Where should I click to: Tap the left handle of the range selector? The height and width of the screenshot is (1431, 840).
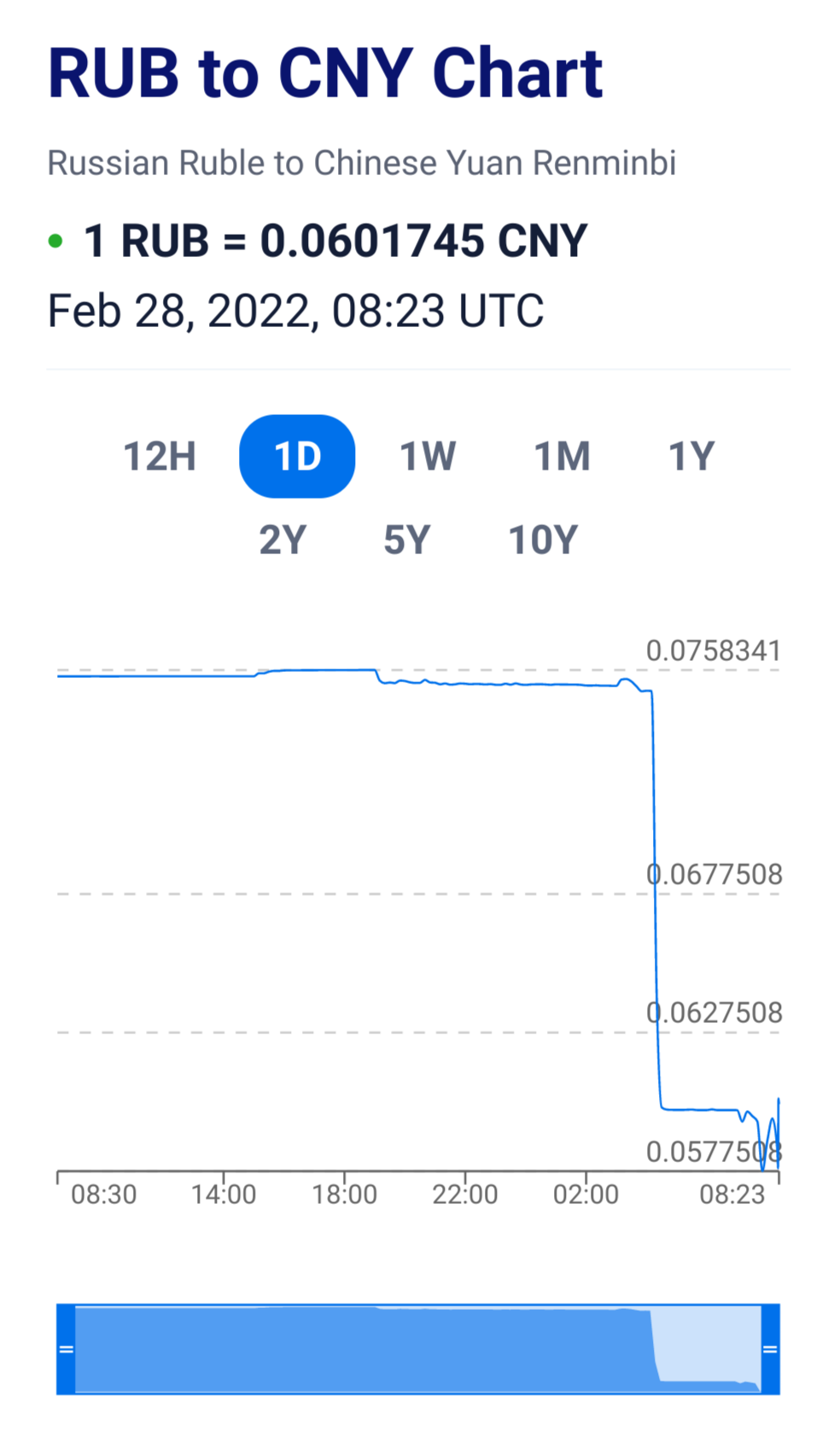(66, 1349)
